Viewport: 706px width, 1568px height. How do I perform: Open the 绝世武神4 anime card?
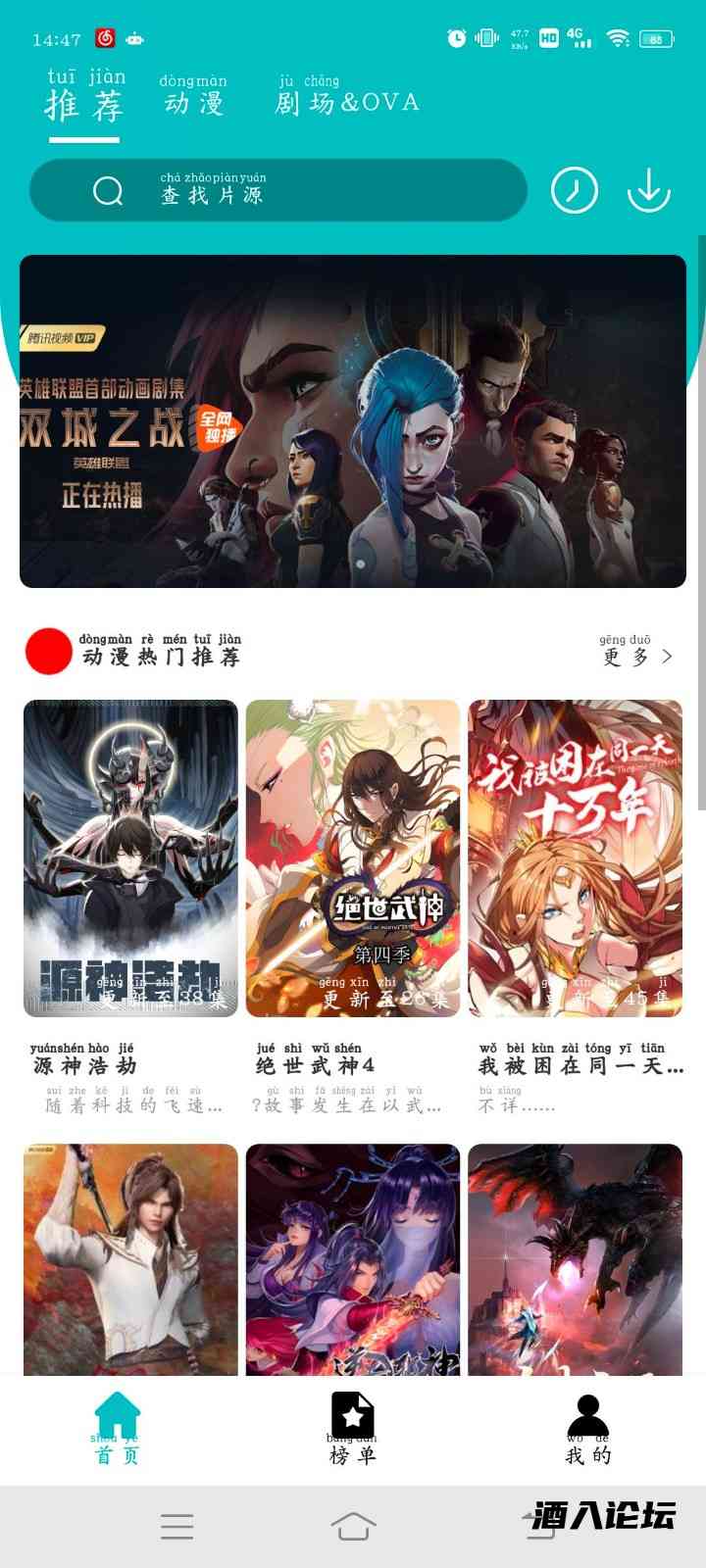click(353, 858)
